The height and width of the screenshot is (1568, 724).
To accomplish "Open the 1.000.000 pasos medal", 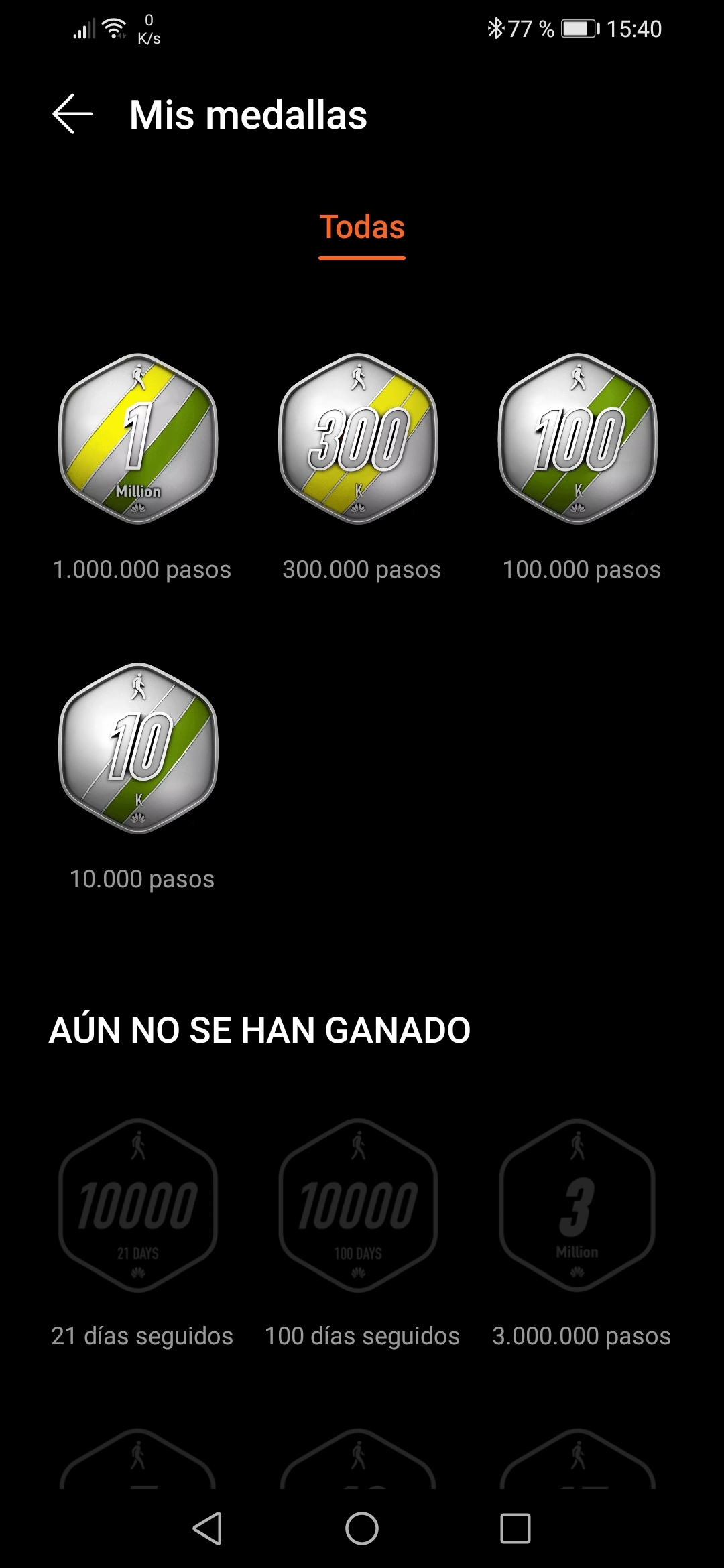I will 139,439.
